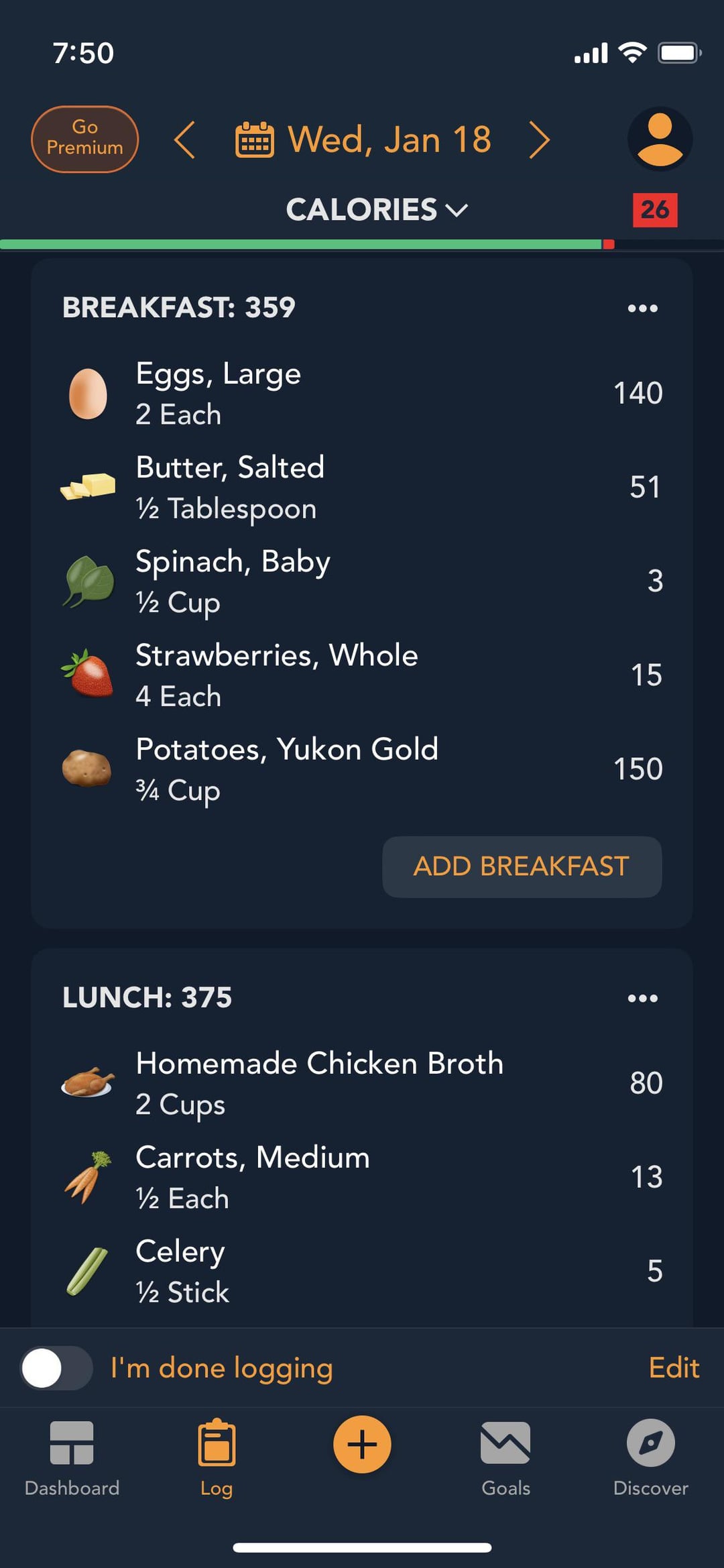724x1568 pixels.
Task: Open Potatoes, Yukon Gold entry
Action: (362, 769)
